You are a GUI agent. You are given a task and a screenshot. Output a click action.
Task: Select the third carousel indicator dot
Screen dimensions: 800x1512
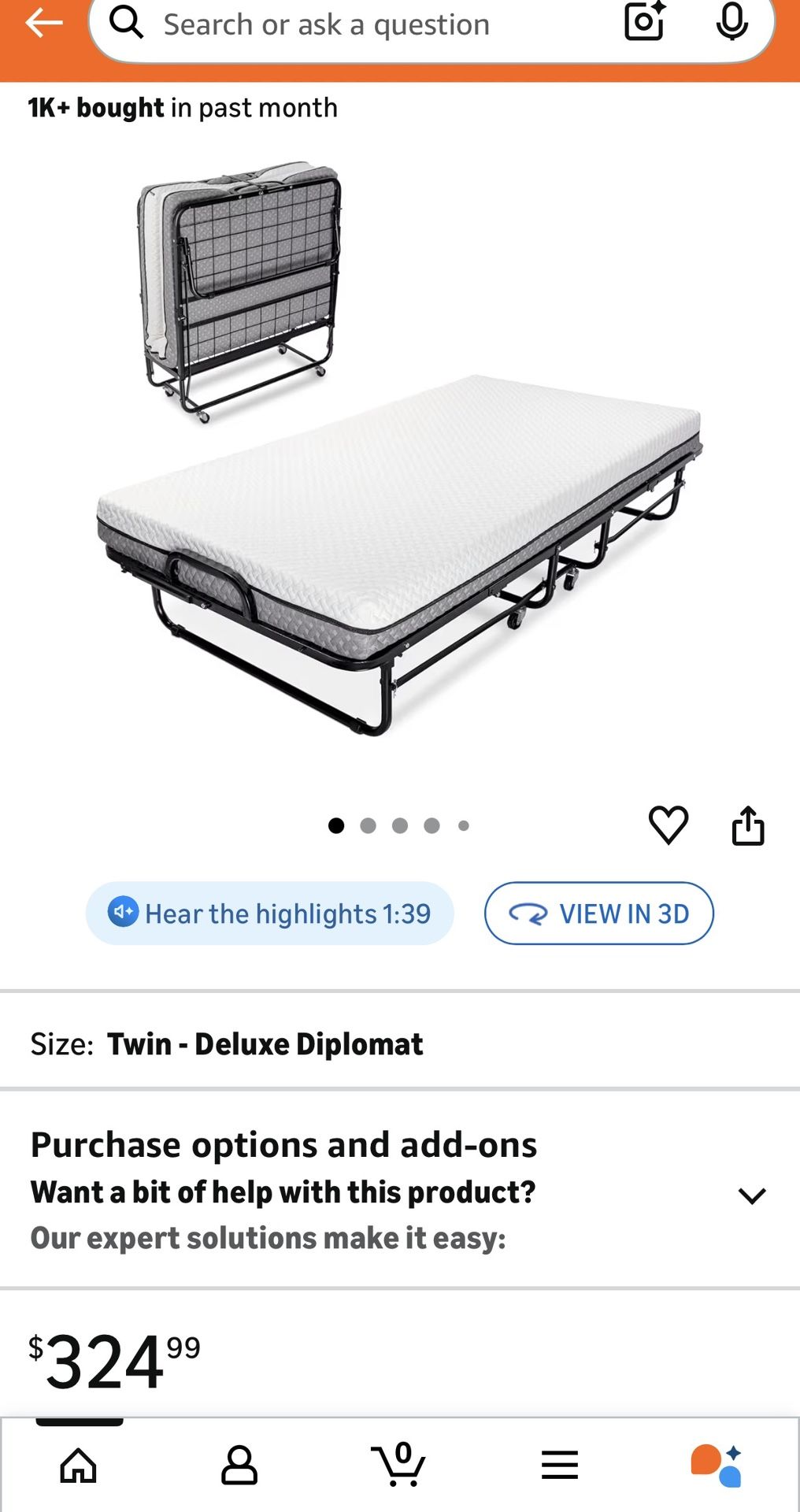[x=401, y=825]
